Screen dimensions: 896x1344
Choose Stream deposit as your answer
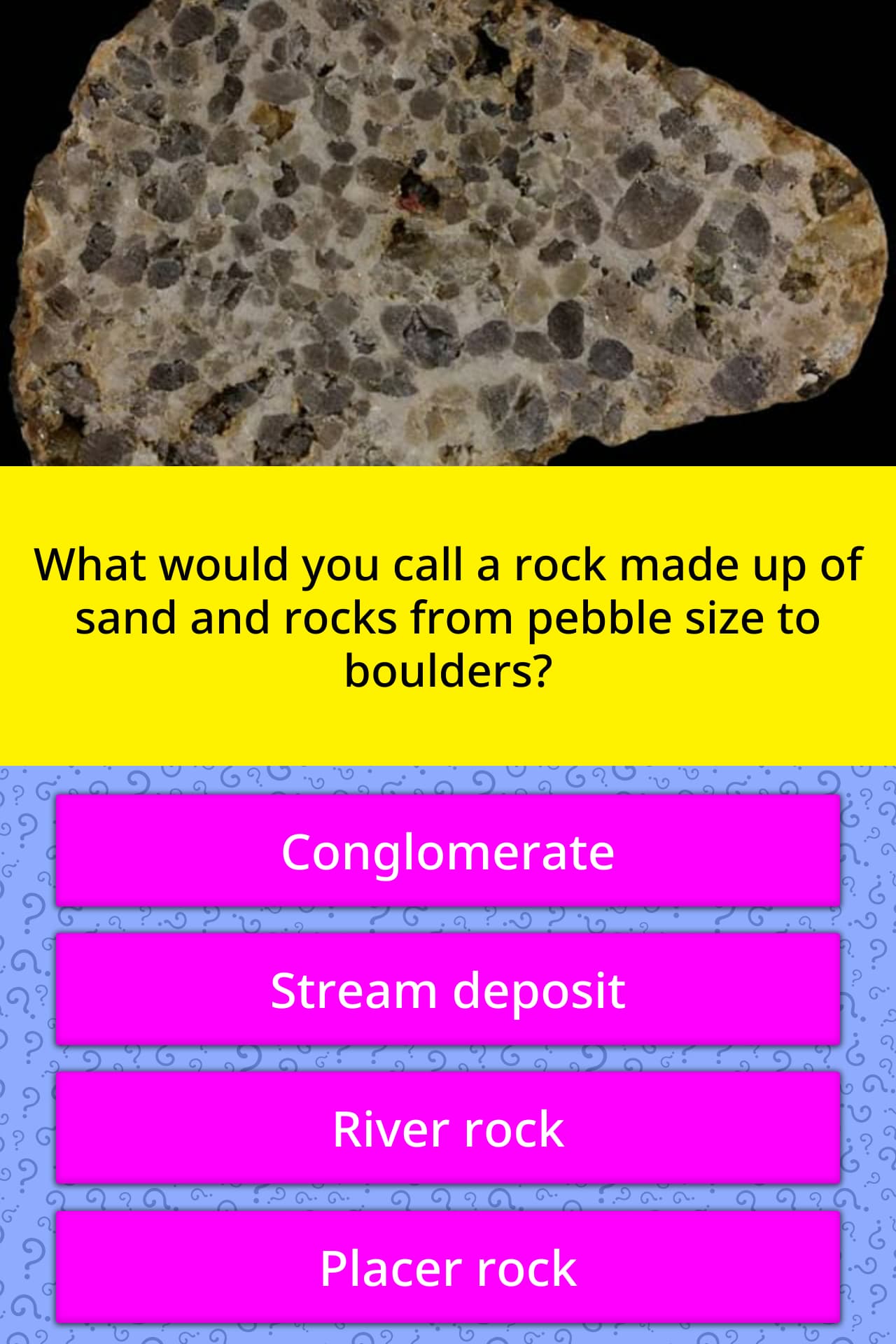448,988
